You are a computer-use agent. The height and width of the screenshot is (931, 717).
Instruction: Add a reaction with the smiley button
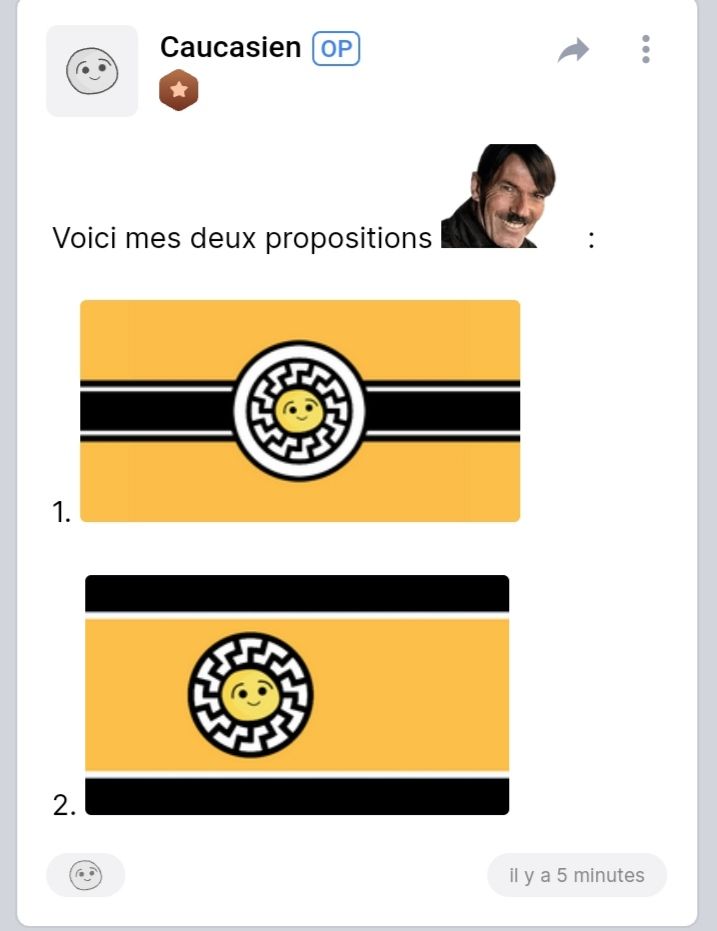(85, 875)
